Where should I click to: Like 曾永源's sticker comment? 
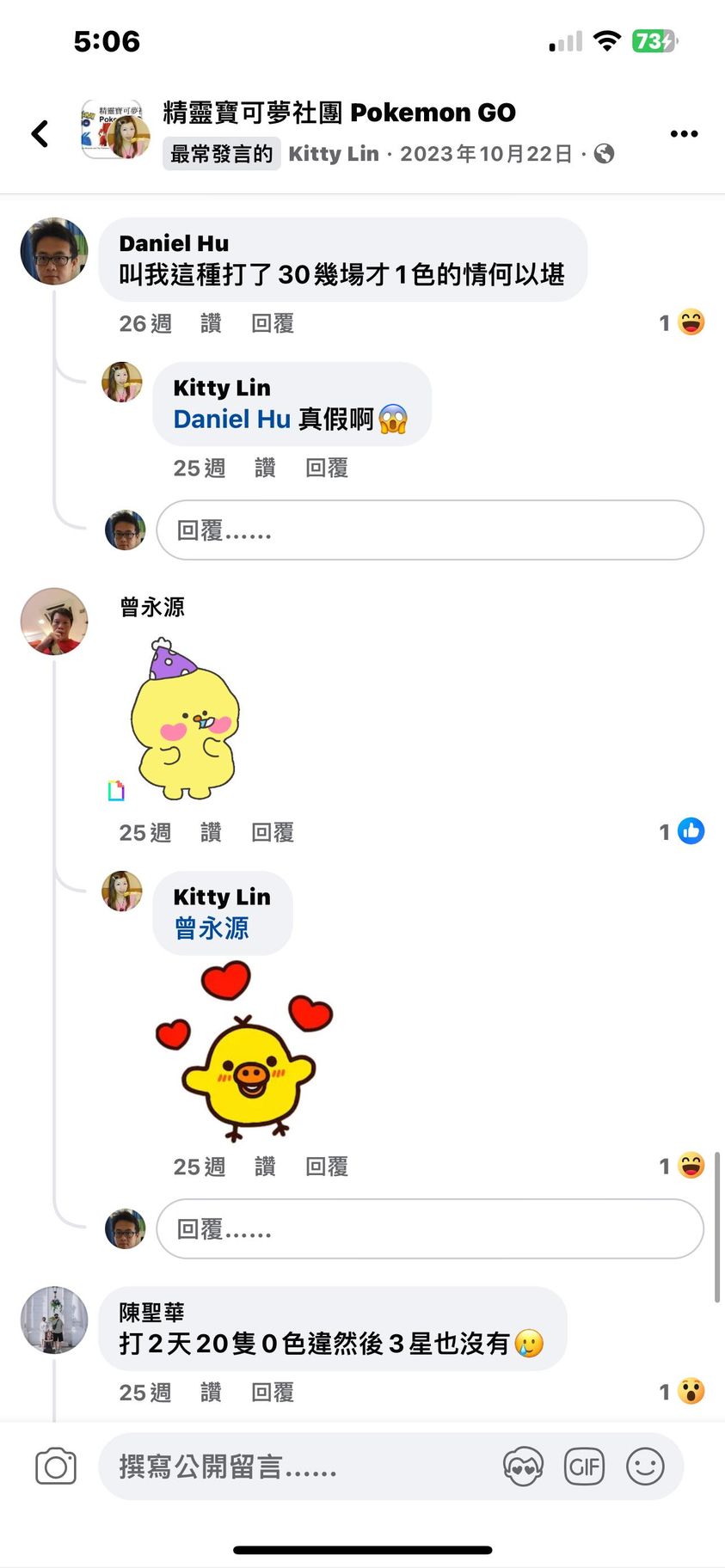[x=211, y=833]
